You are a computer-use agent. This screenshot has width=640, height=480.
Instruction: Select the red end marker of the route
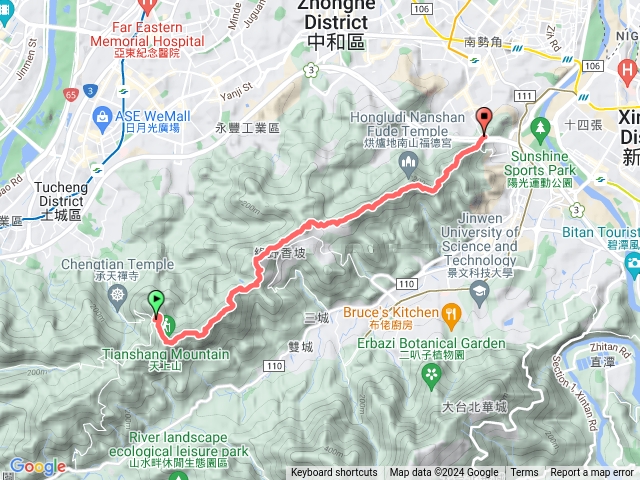tap(484, 121)
